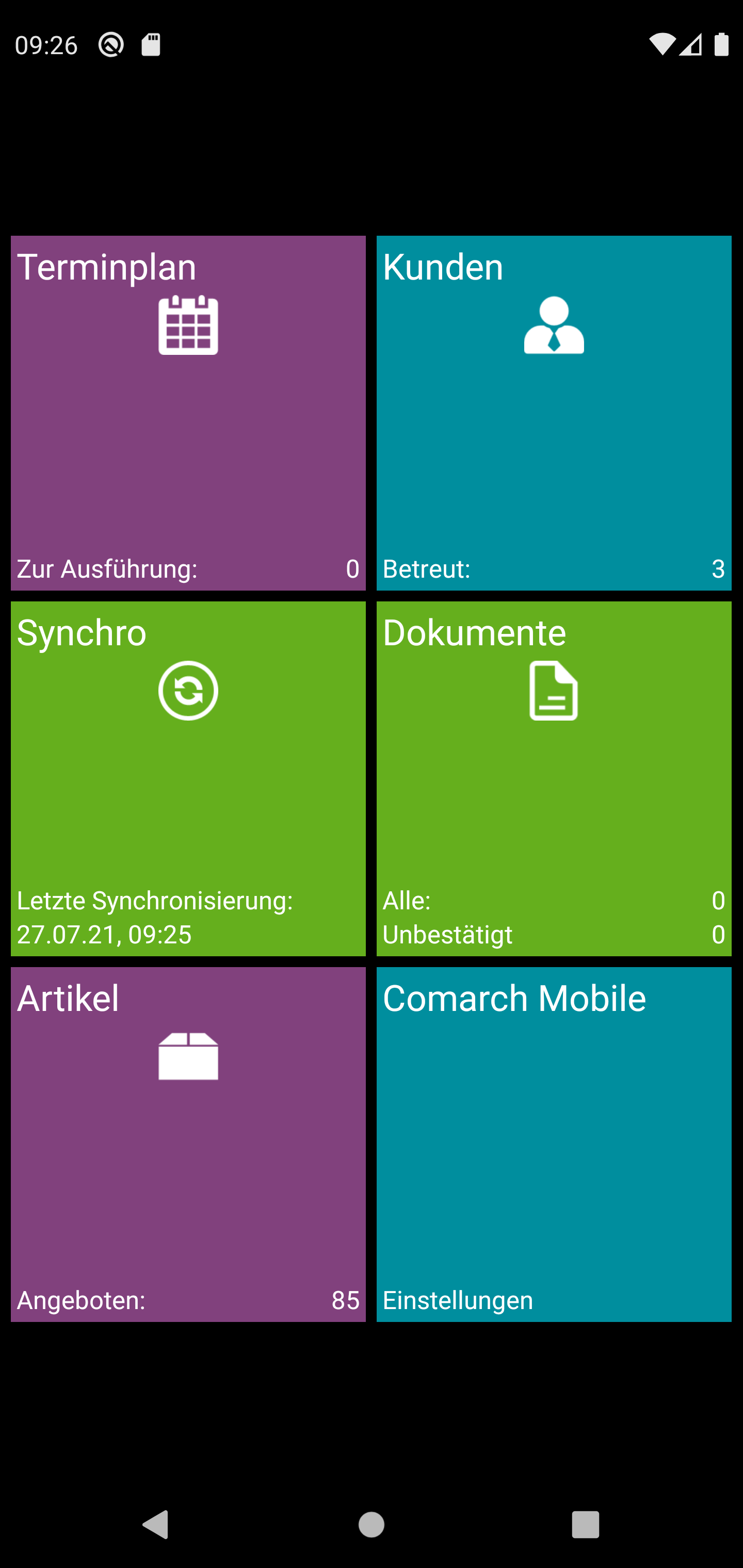Open the Artikel tile

pos(188,1144)
